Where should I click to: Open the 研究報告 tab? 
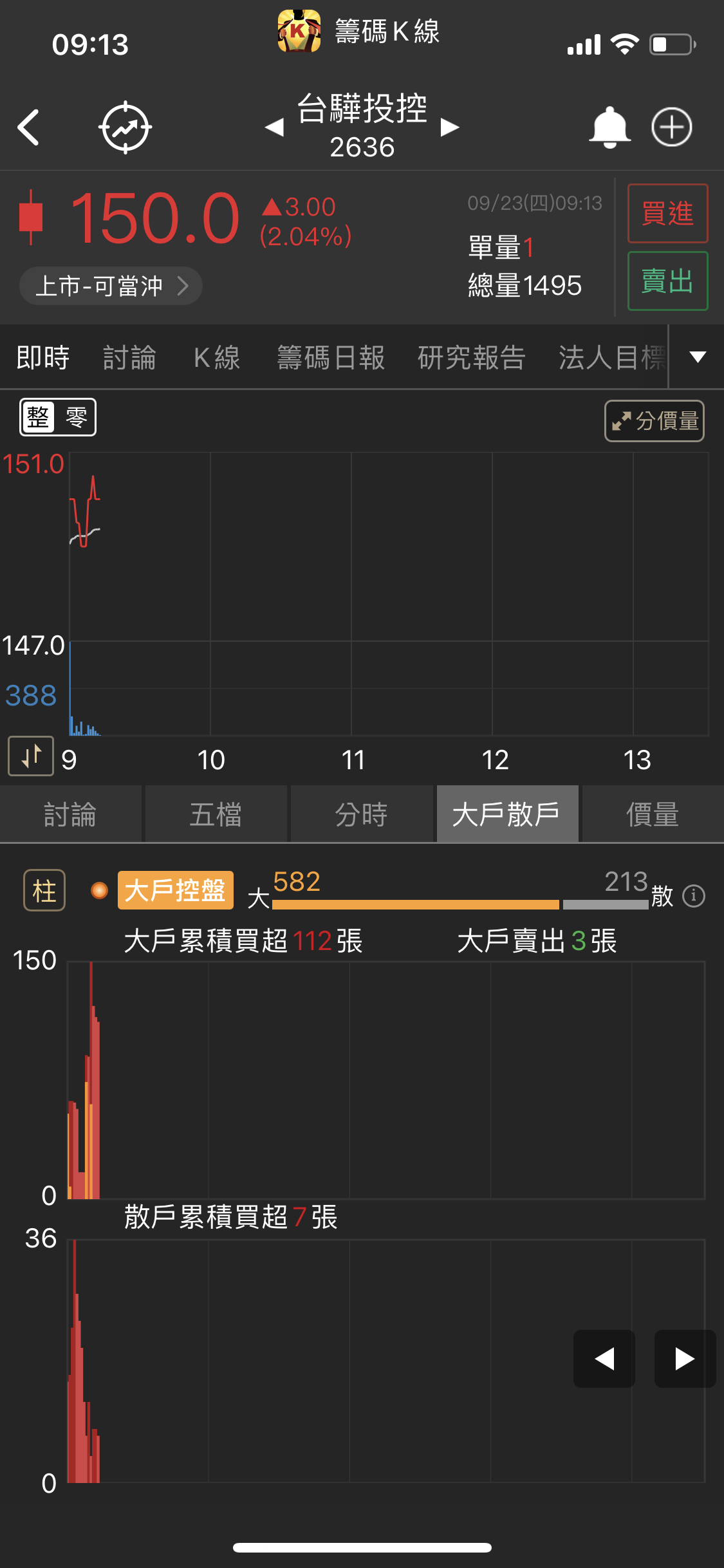coord(471,358)
